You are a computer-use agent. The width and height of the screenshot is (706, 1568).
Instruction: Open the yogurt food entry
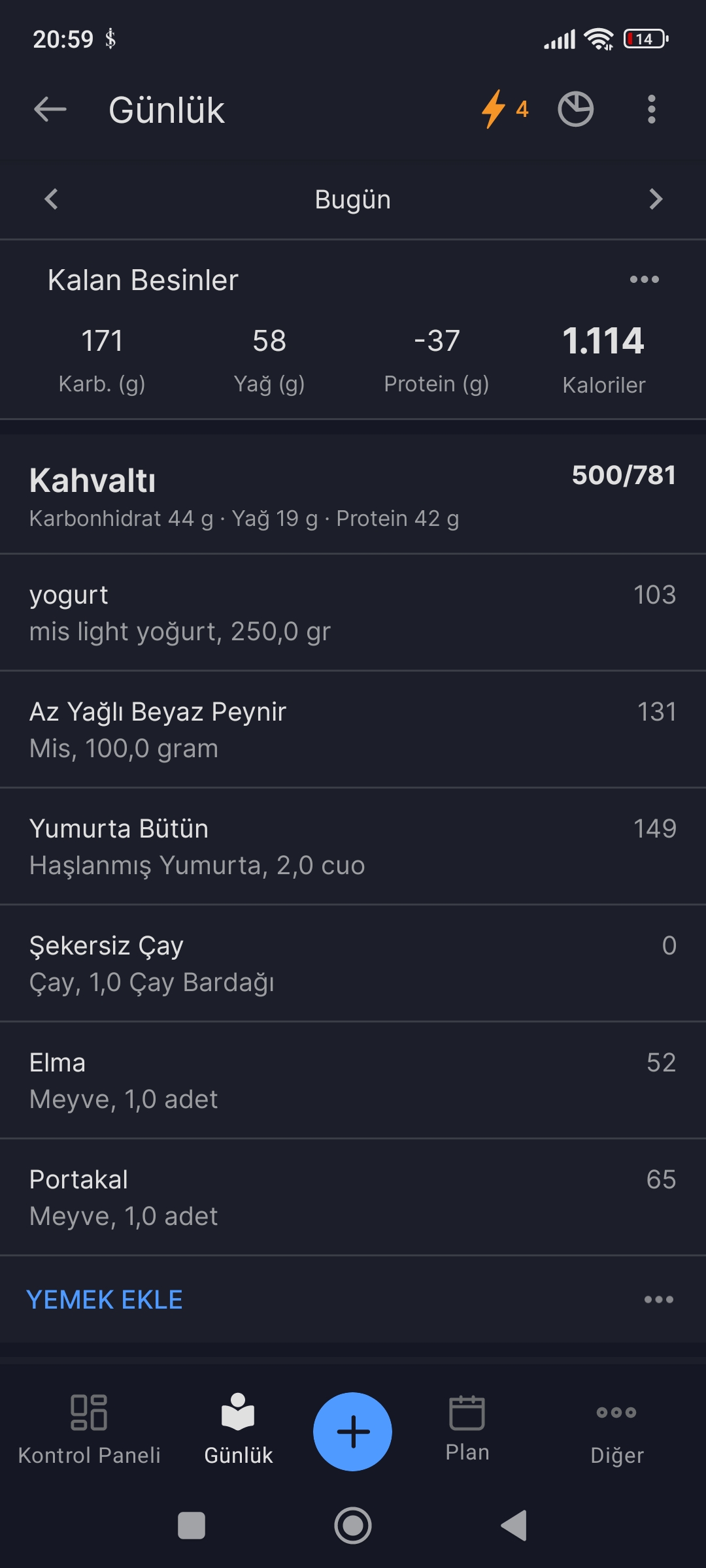coord(353,613)
